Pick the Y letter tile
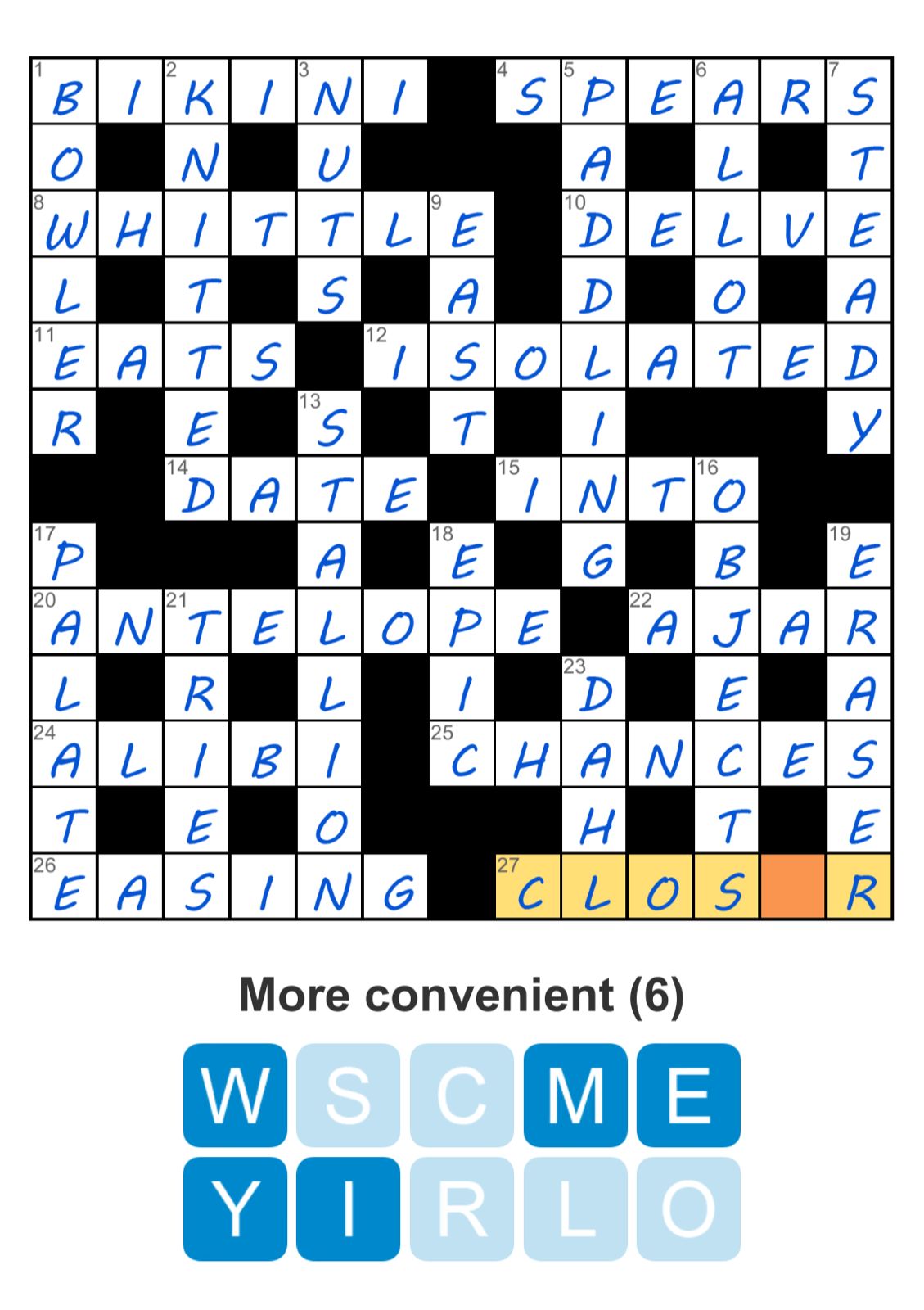Viewport: 924px width, 1310px height. pyautogui.click(x=235, y=1208)
